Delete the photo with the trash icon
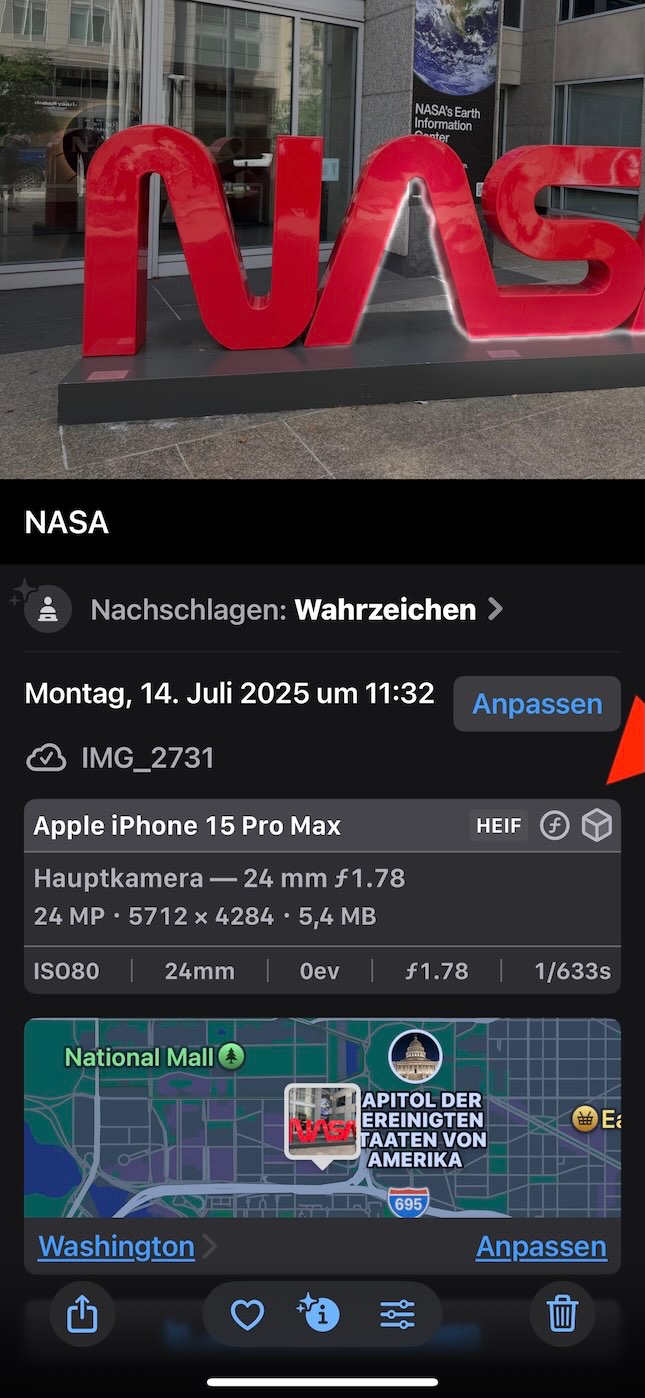Image resolution: width=645 pixels, height=1398 pixels. click(x=563, y=1313)
